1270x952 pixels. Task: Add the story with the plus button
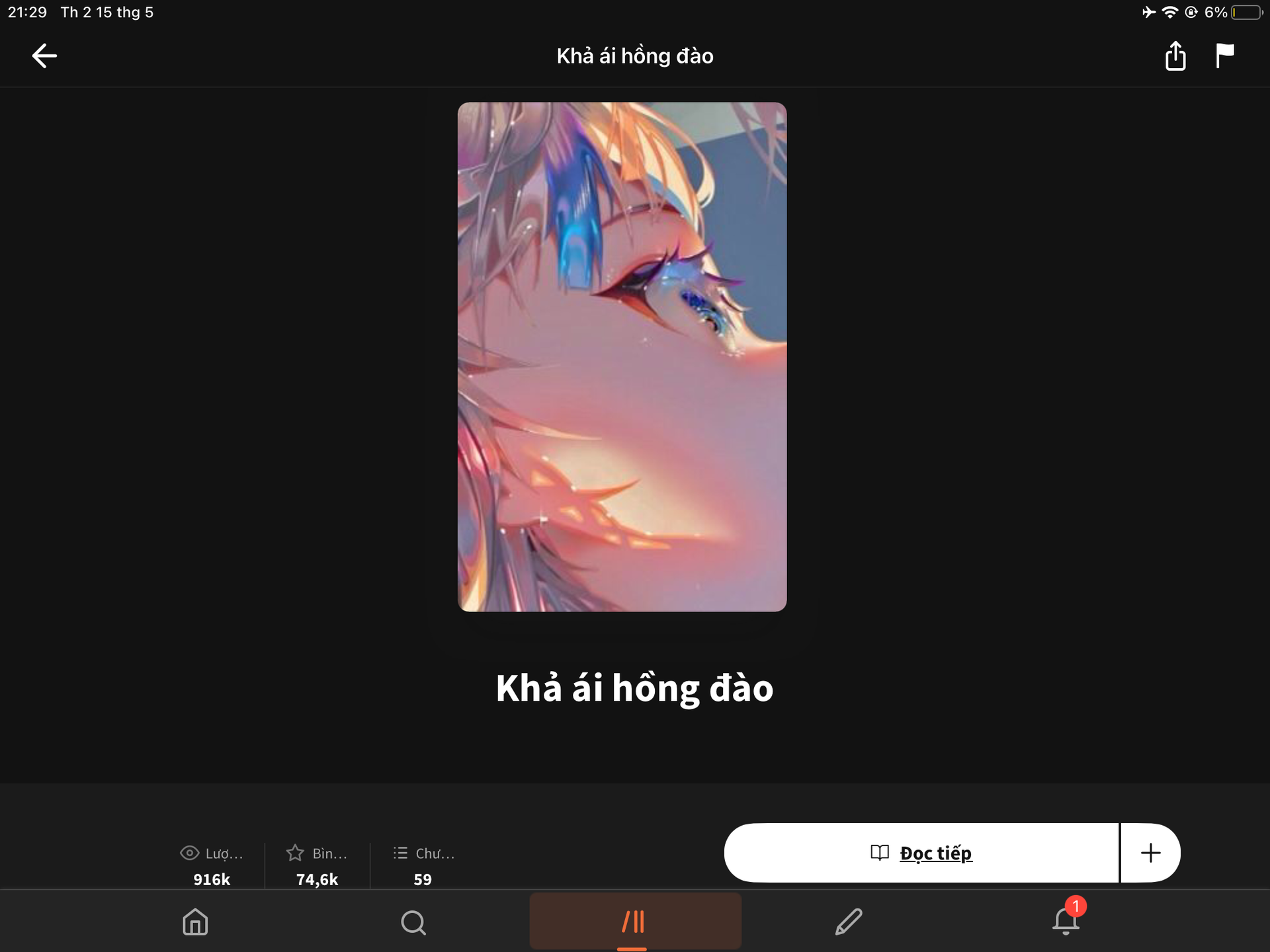[1151, 853]
